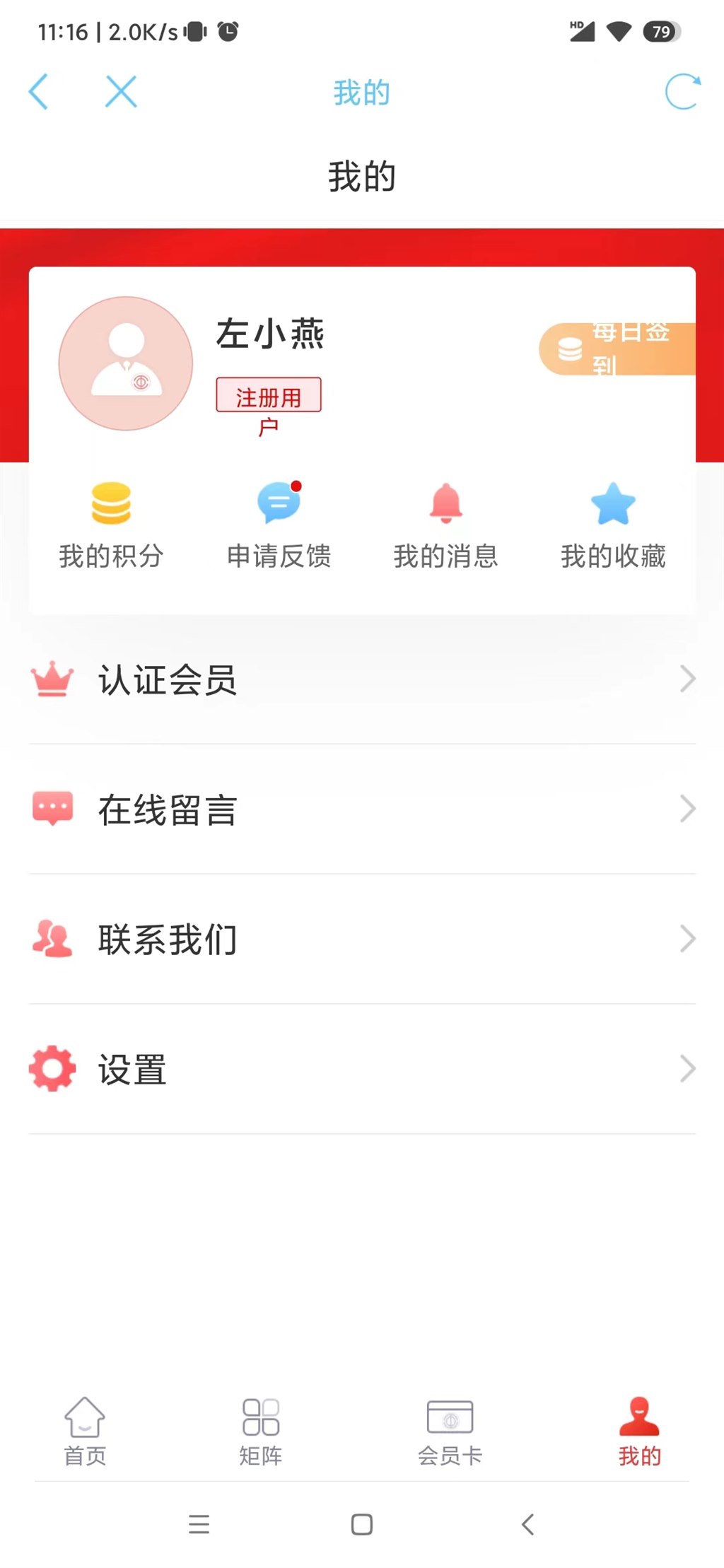Open the 设置 settings row
This screenshot has width=724, height=1568.
click(x=362, y=1069)
